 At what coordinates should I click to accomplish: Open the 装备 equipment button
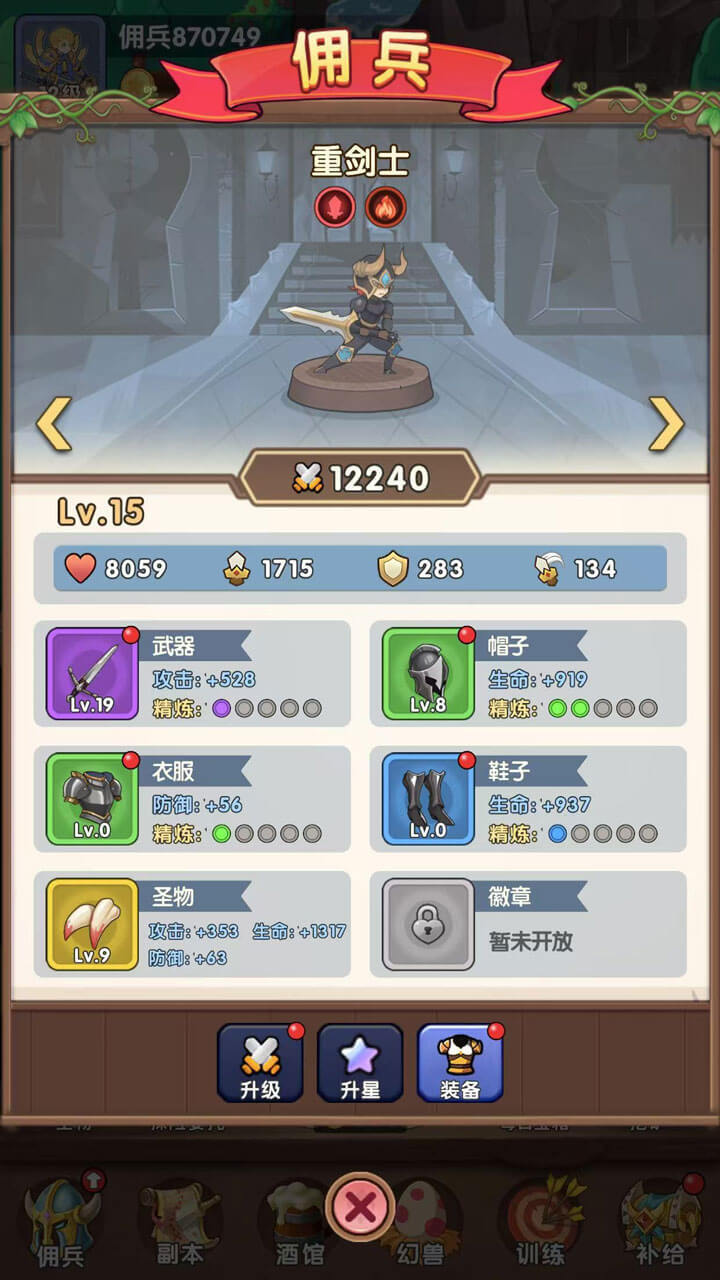tap(460, 1063)
